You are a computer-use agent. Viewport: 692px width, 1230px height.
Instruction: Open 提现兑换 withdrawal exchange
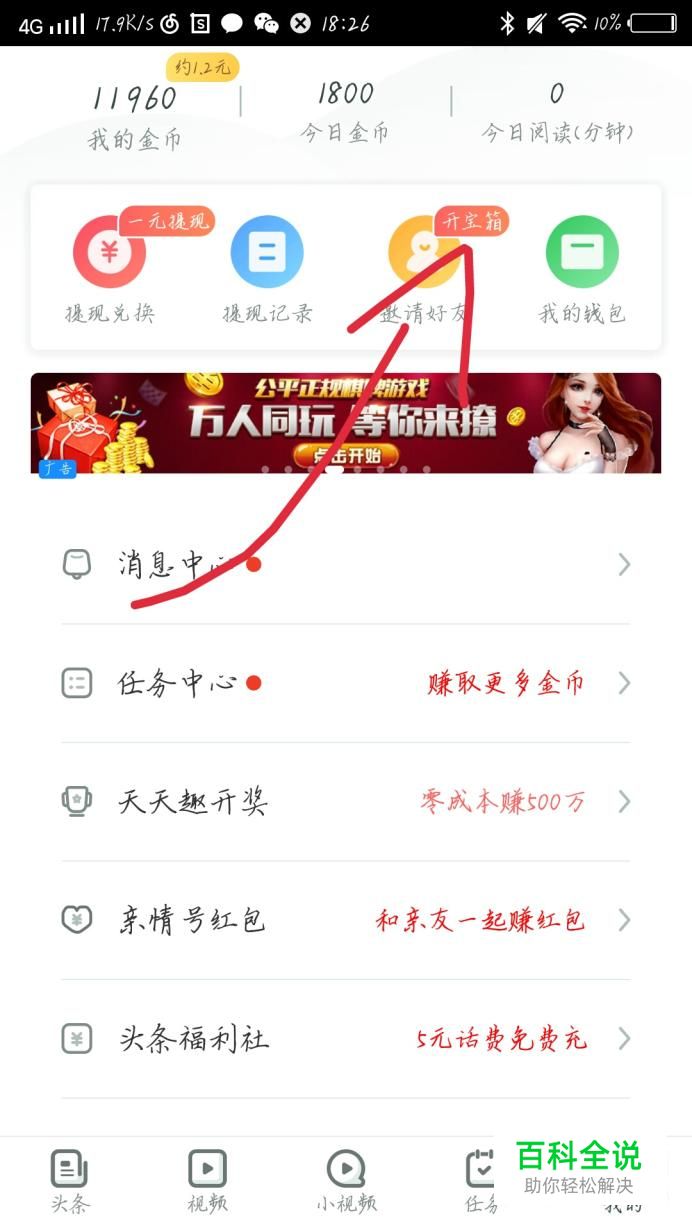(x=110, y=268)
